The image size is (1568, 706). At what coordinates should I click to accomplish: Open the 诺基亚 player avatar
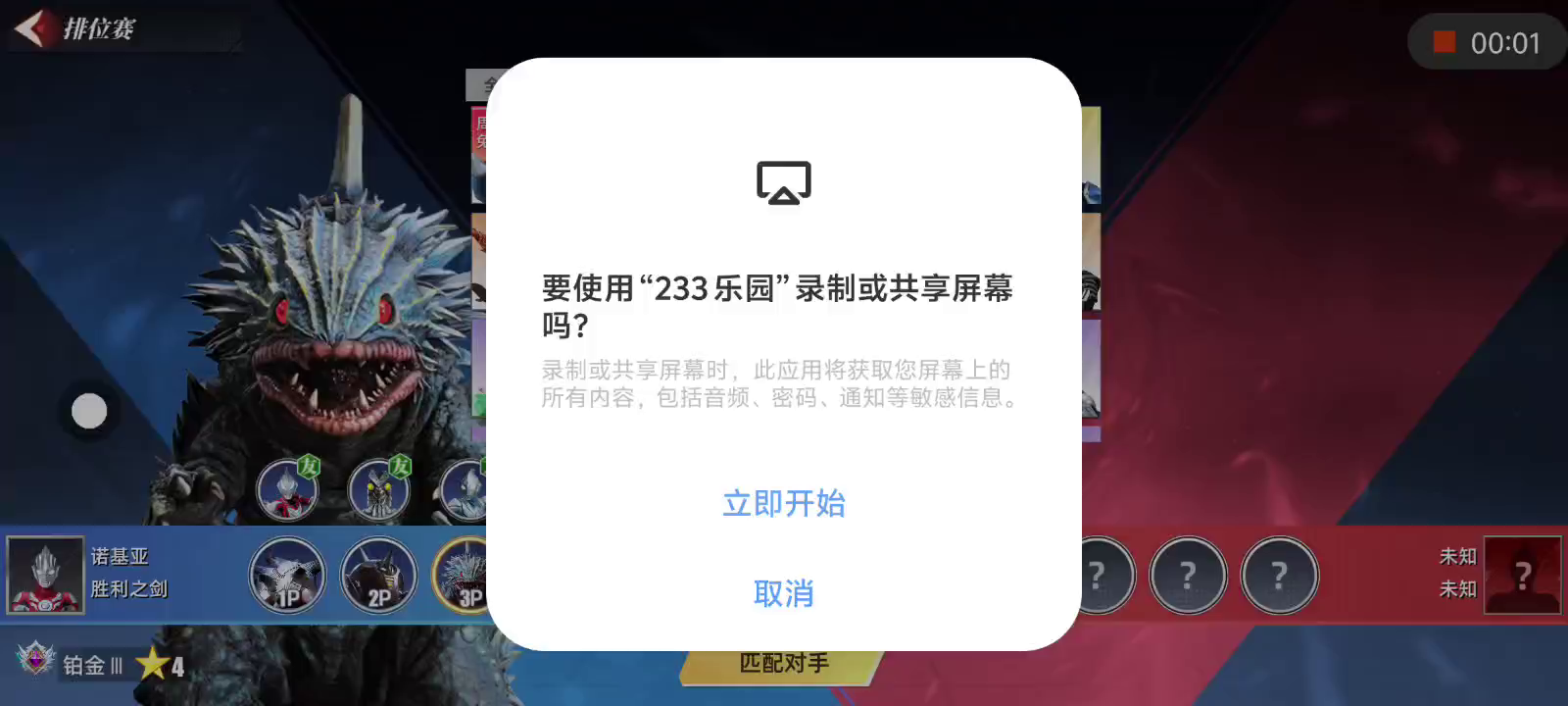[45, 575]
